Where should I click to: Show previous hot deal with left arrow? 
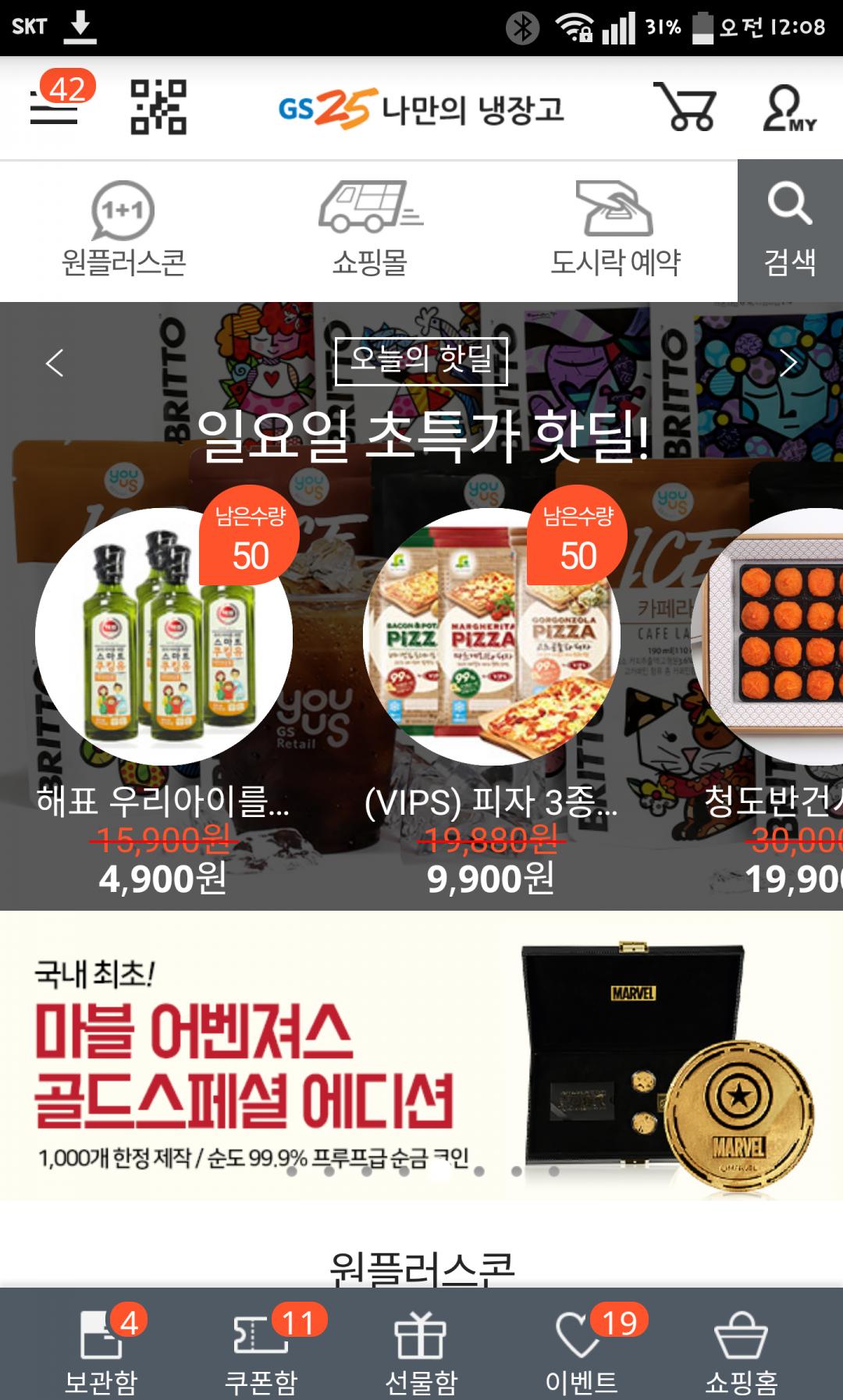coord(54,363)
